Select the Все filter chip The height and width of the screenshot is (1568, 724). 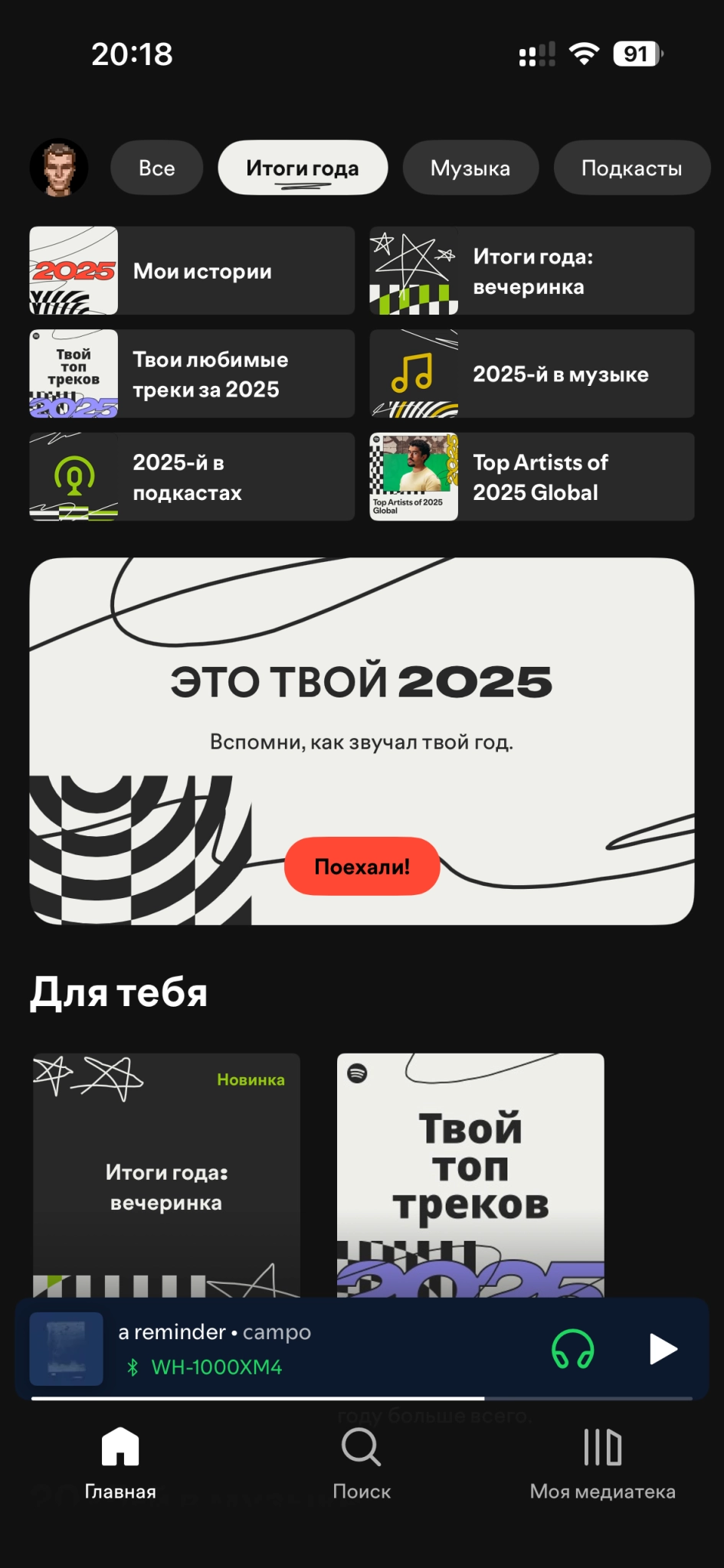pos(156,168)
